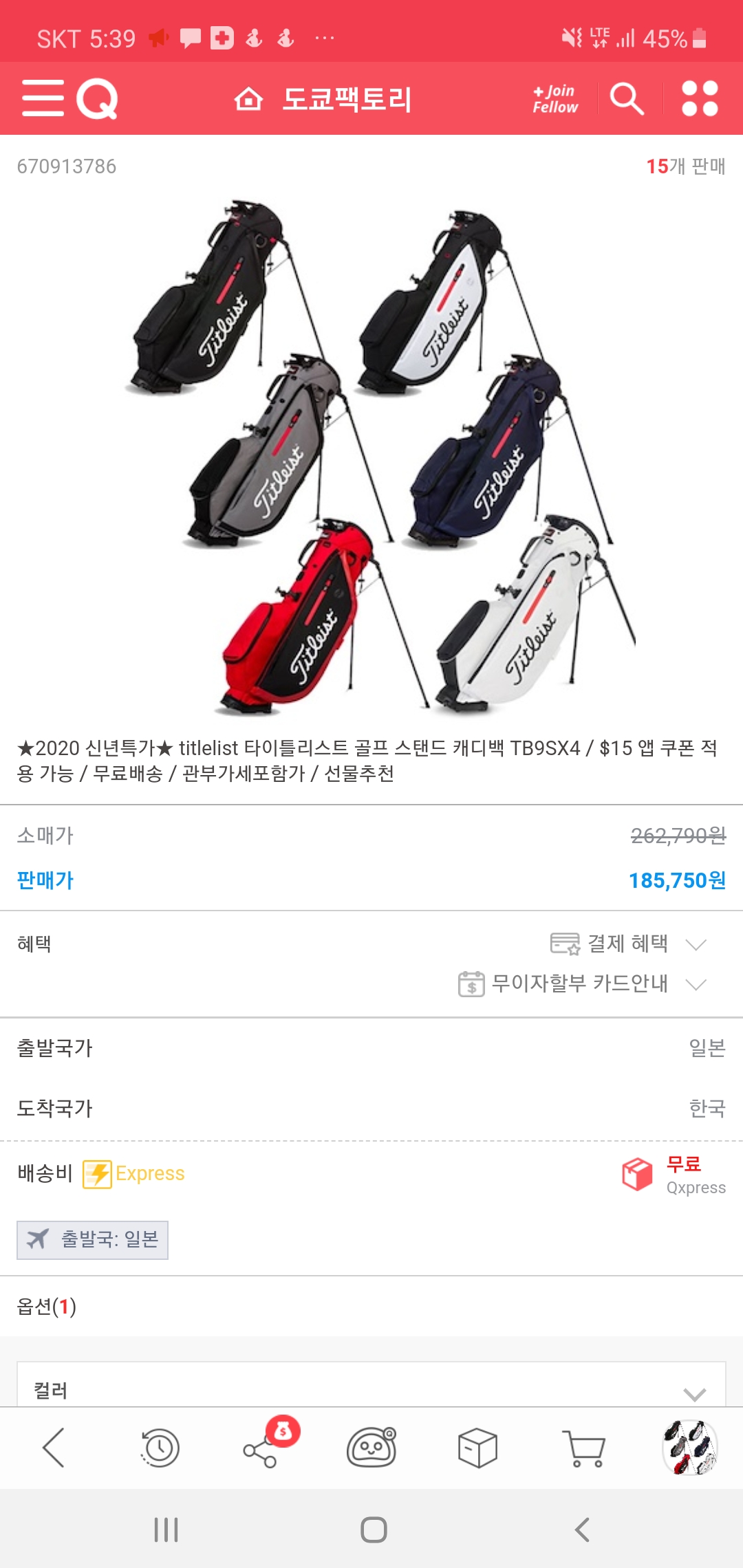Viewport: 743px width, 1568px height.
Task: Go back with bottom toolbar arrow
Action: click(x=54, y=1448)
